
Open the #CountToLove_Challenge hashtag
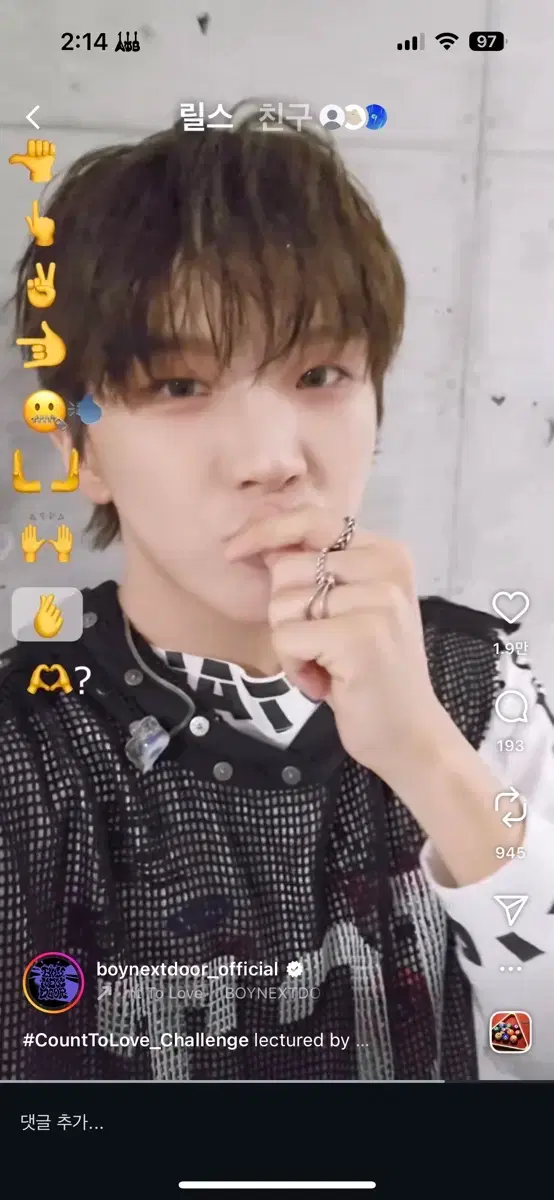(x=136, y=1040)
